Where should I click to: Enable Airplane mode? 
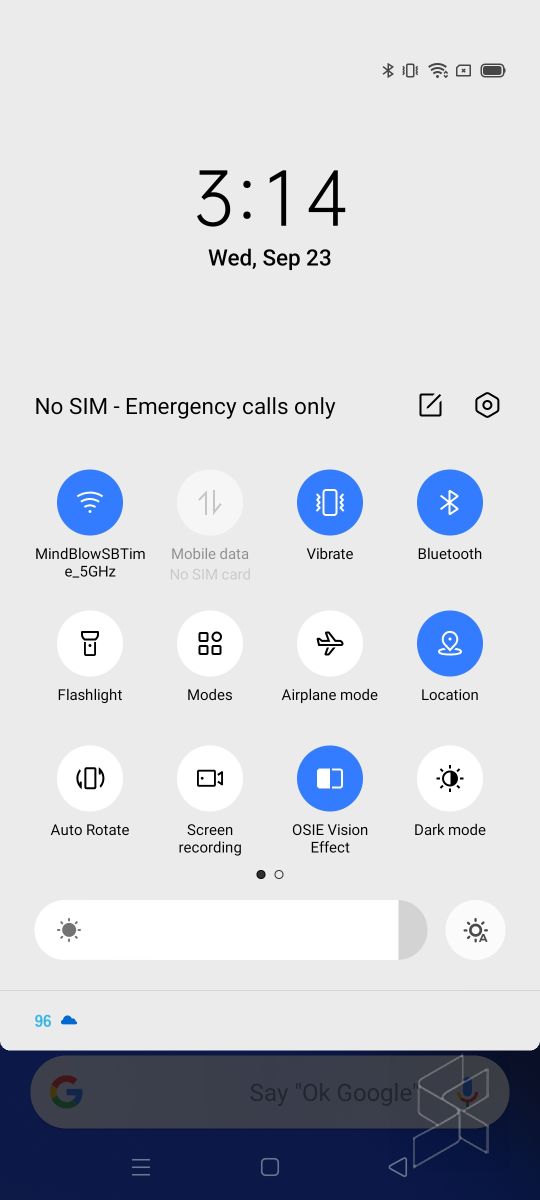tap(330, 644)
